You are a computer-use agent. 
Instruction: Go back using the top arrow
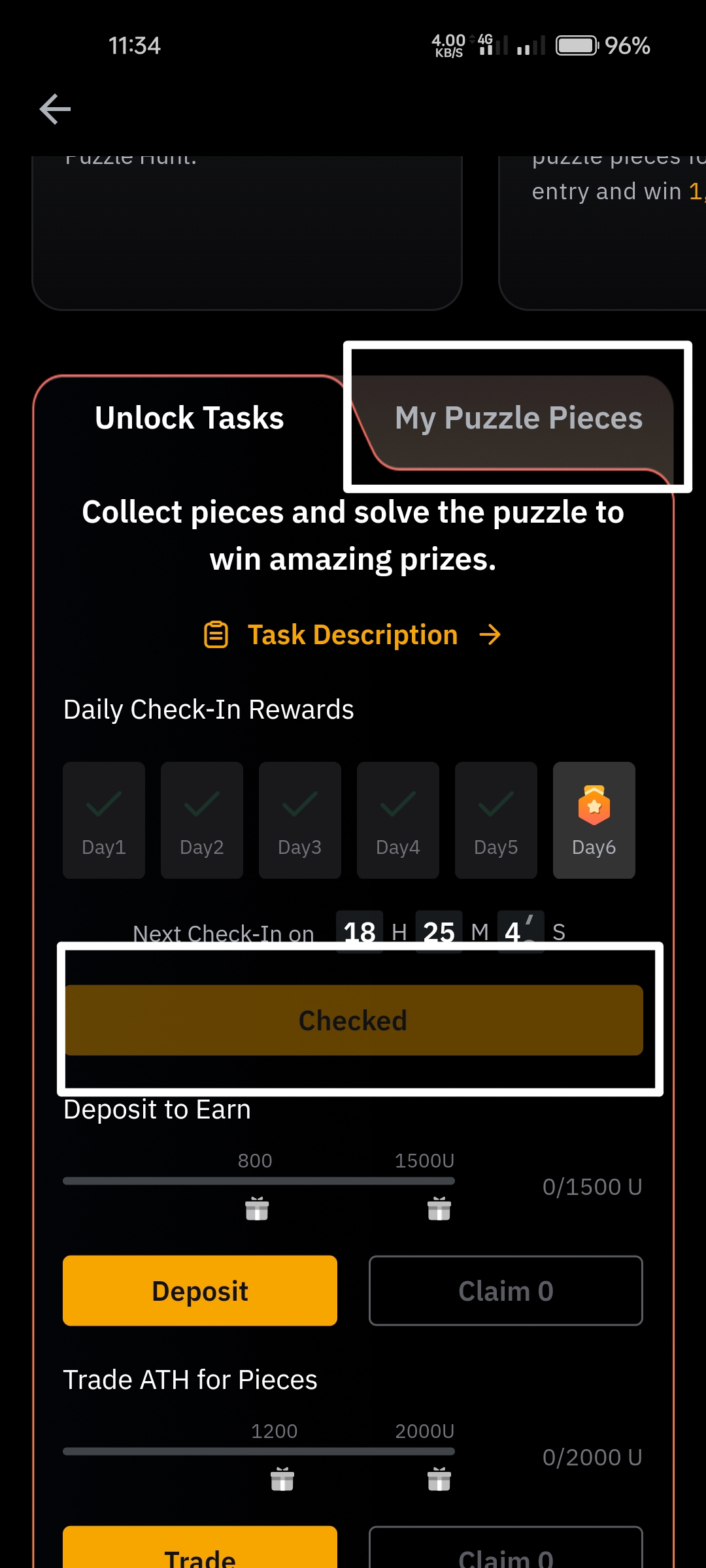[55, 108]
